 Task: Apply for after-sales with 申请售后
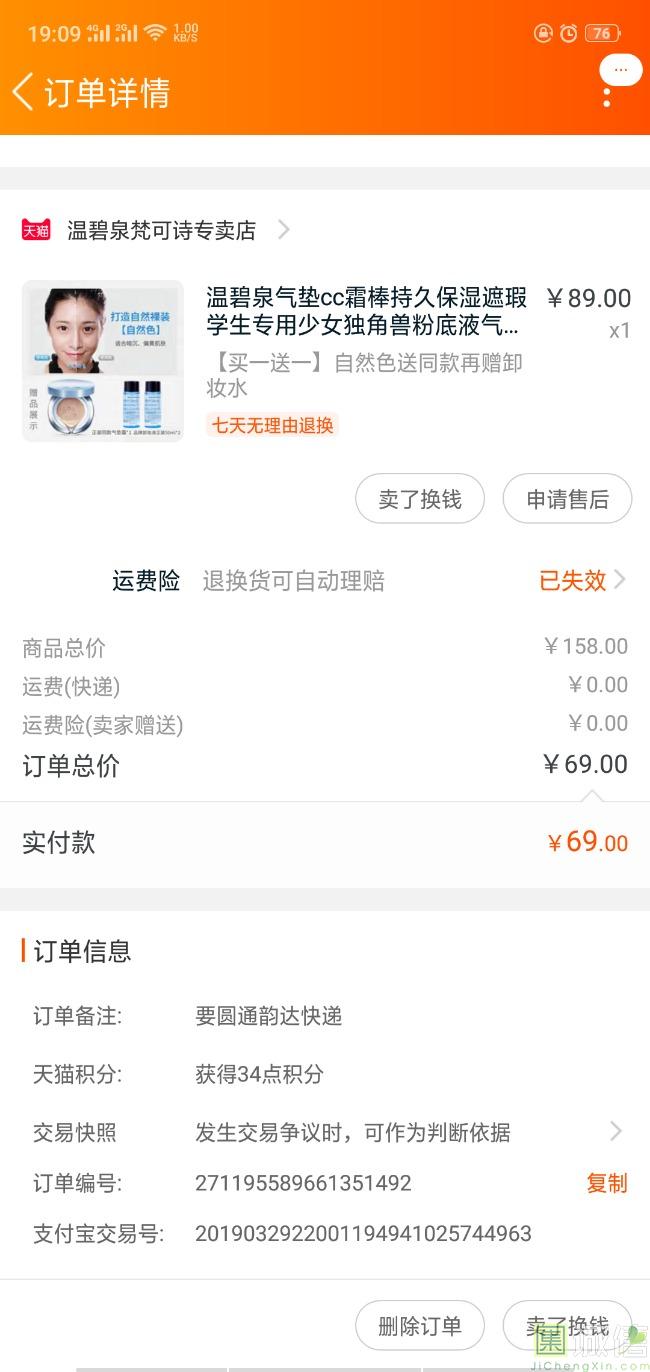567,499
